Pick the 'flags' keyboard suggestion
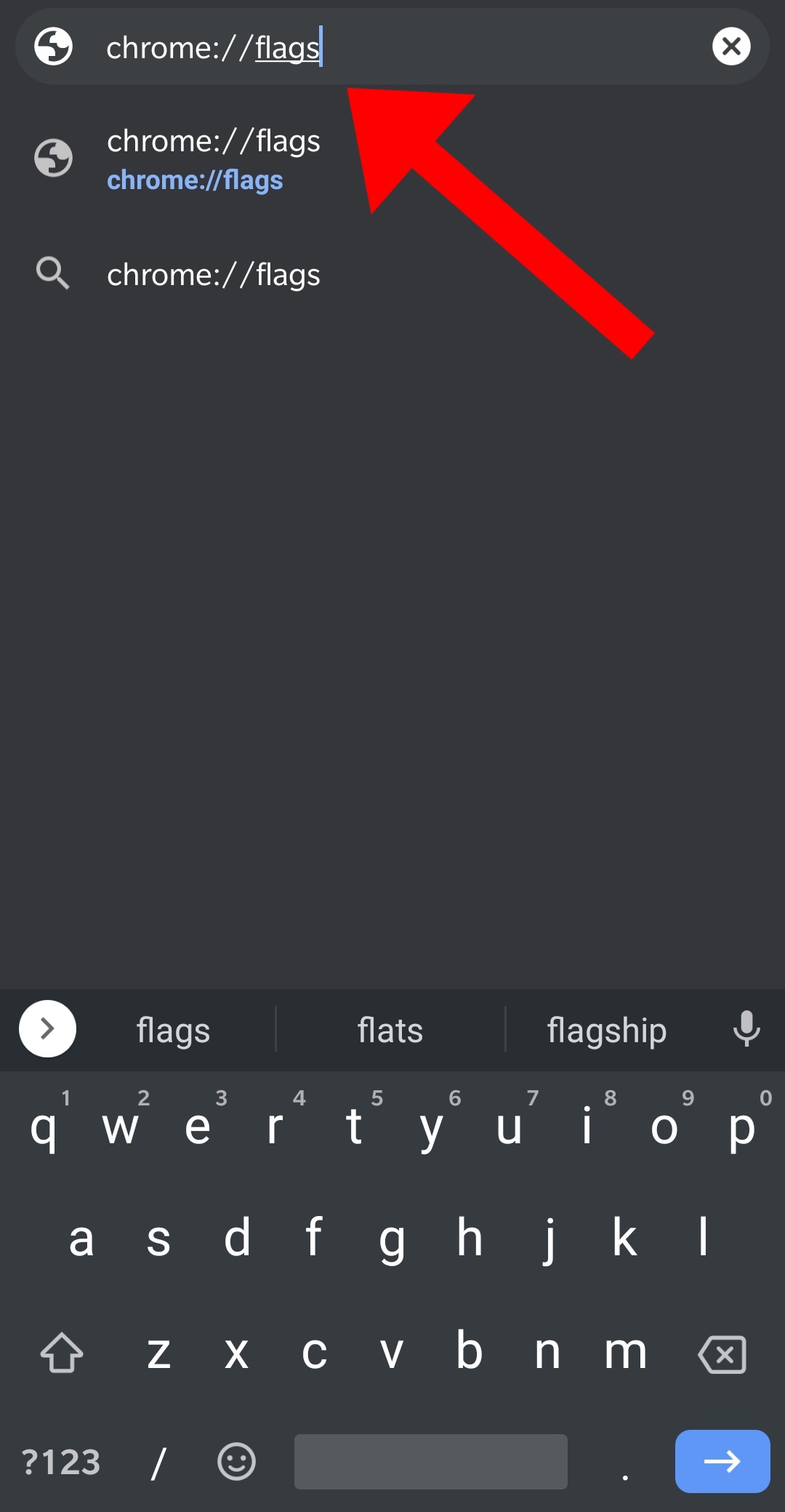Viewport: 785px width, 1512px height. click(174, 1030)
